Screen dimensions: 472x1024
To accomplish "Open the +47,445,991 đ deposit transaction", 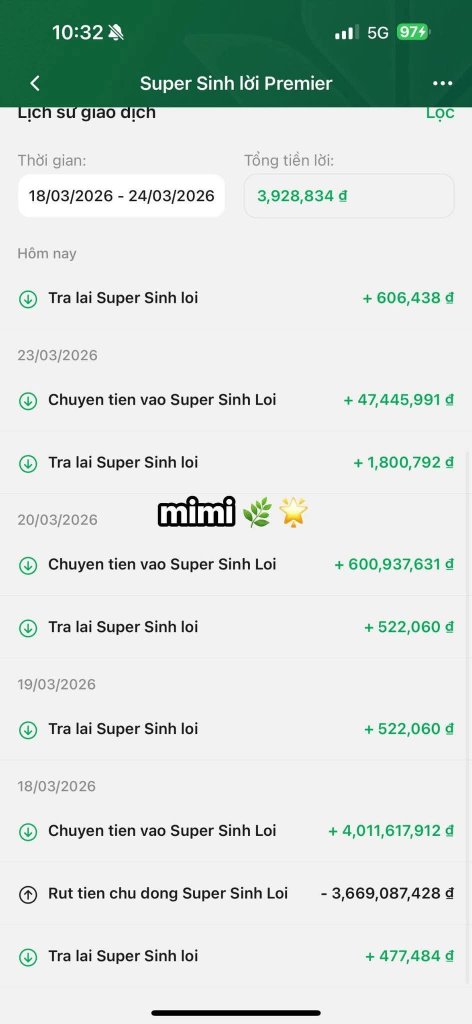I will (x=236, y=400).
